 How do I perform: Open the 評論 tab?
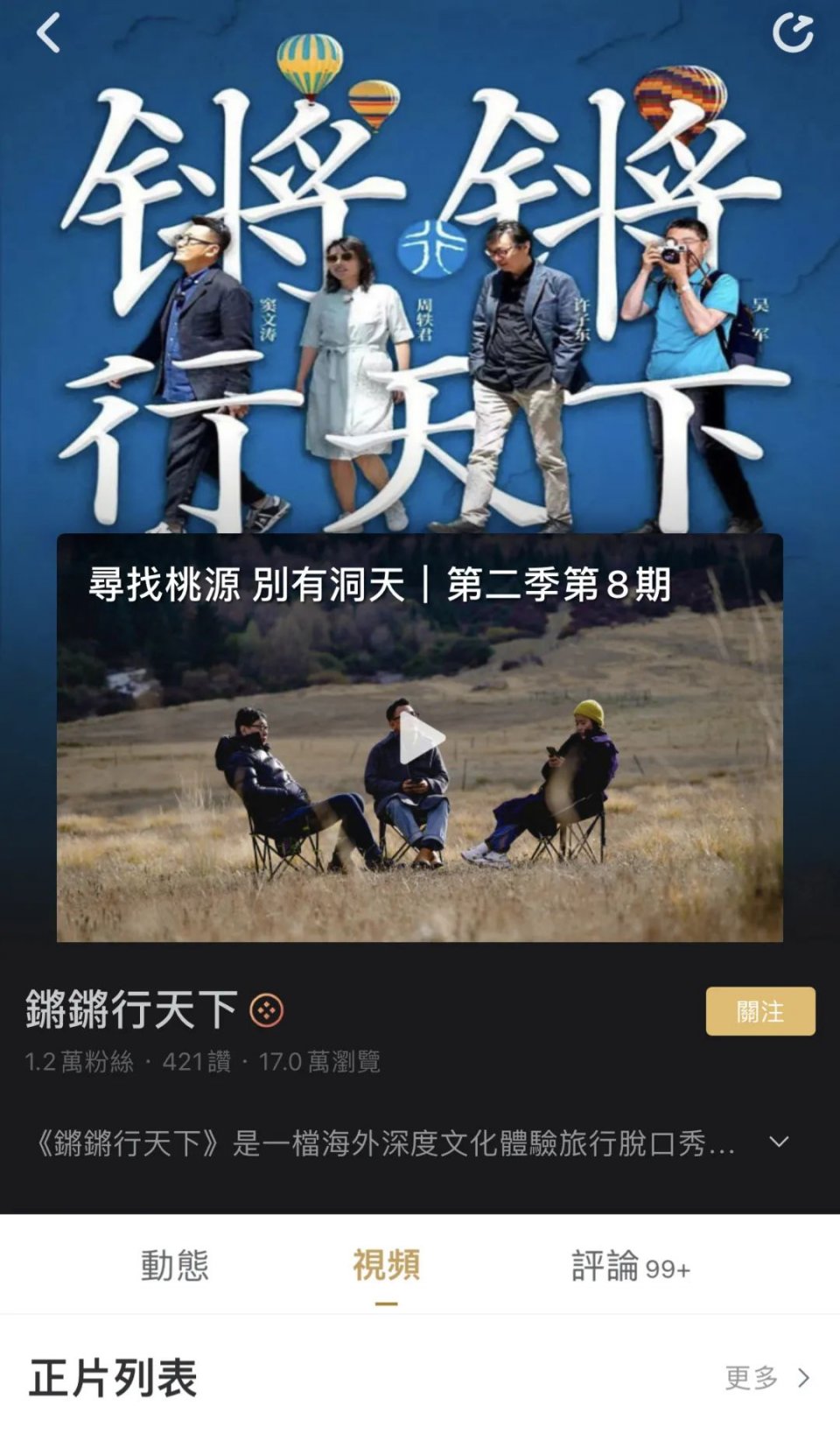tap(630, 1266)
